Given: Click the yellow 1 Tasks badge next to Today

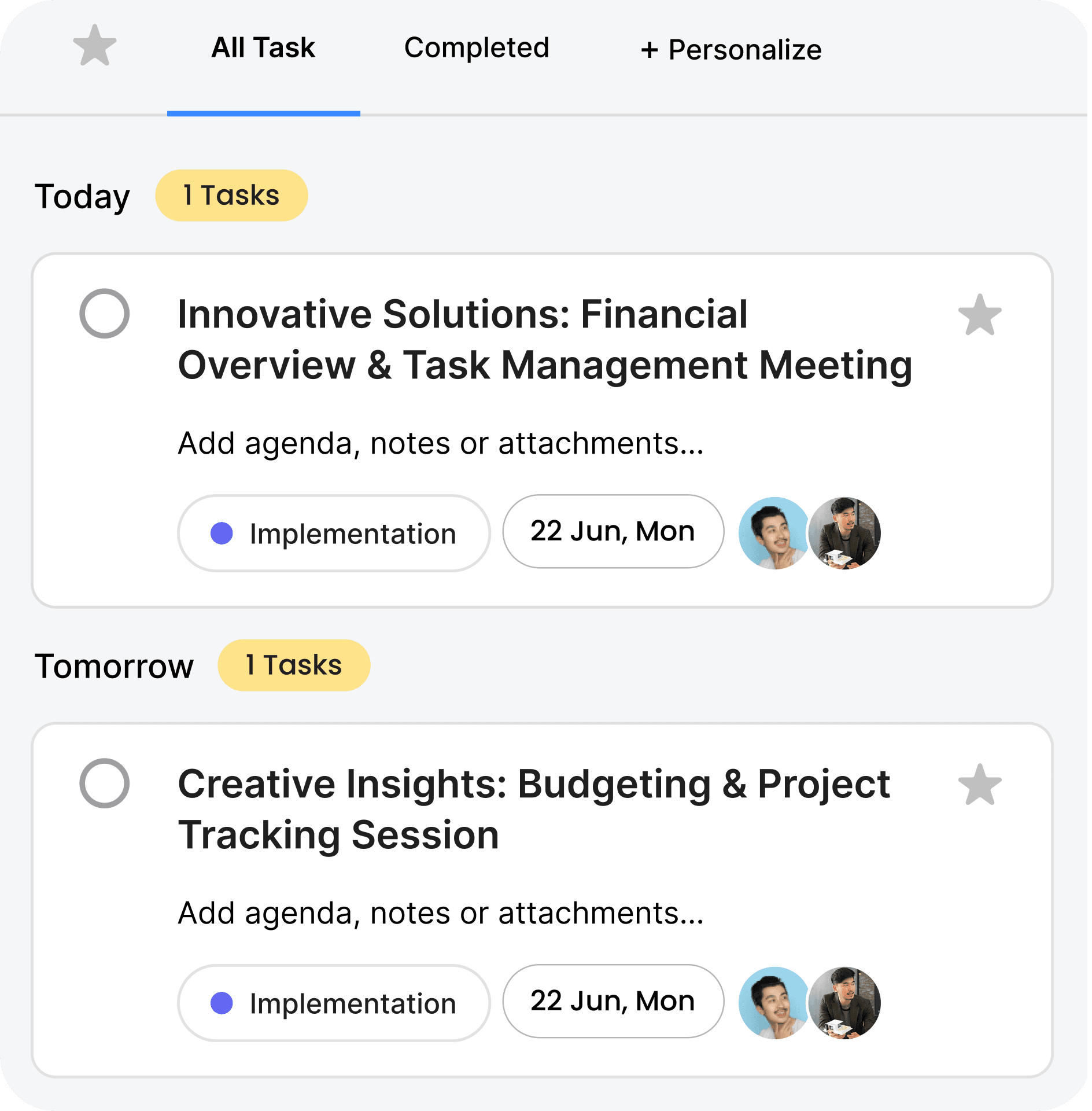Looking at the screenshot, I should pos(231,195).
